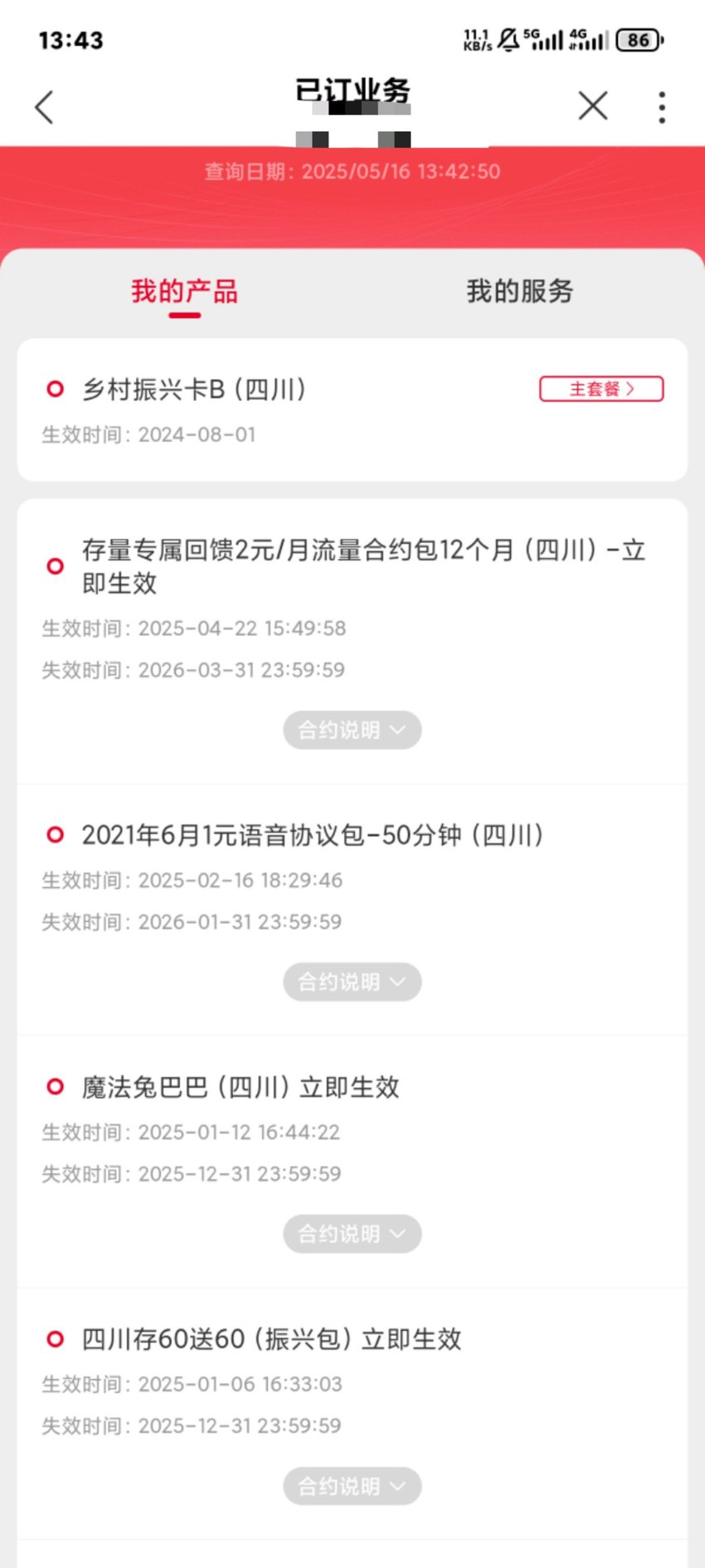This screenshot has width=705, height=1568.
Task: Open the 主套餐 button for 乡村振兴卡B
Action: (x=601, y=389)
